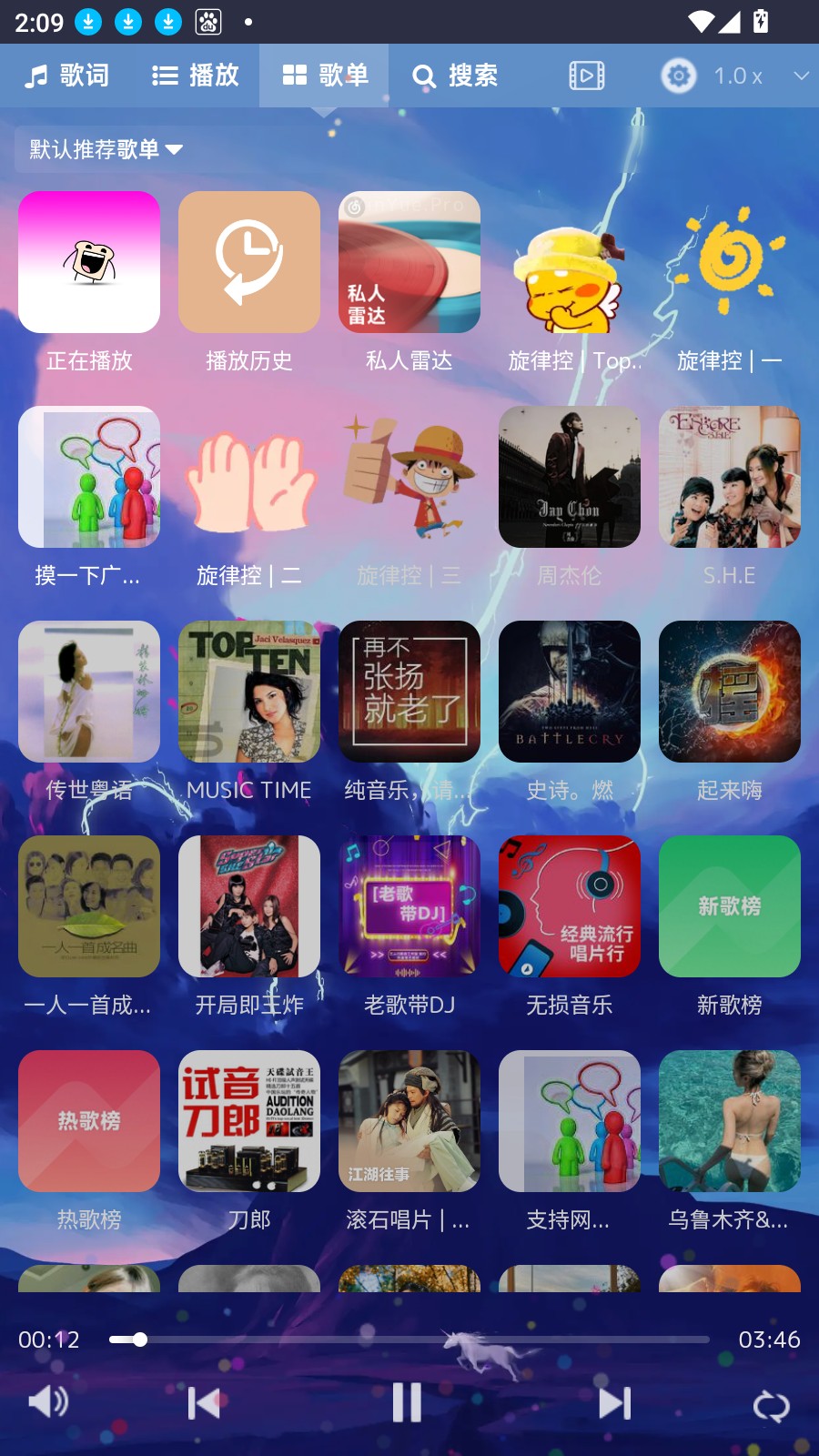Open the 周杰伦 playlist

[570, 477]
